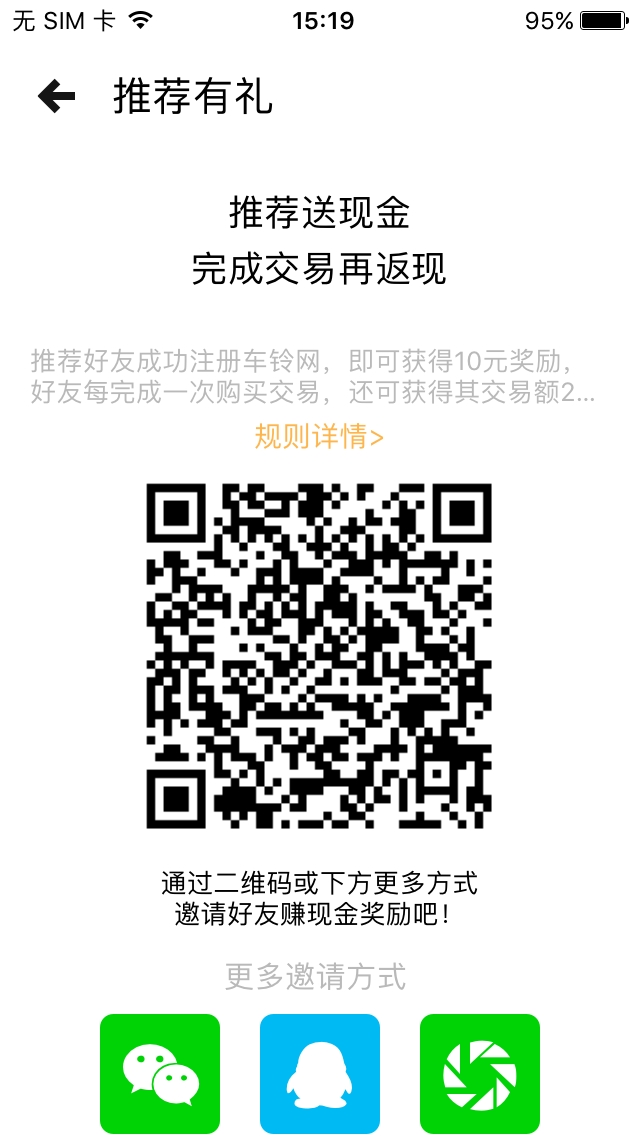This screenshot has height=1136, width=640.
Task: Open the 规则详情 rules link
Action: (319, 437)
